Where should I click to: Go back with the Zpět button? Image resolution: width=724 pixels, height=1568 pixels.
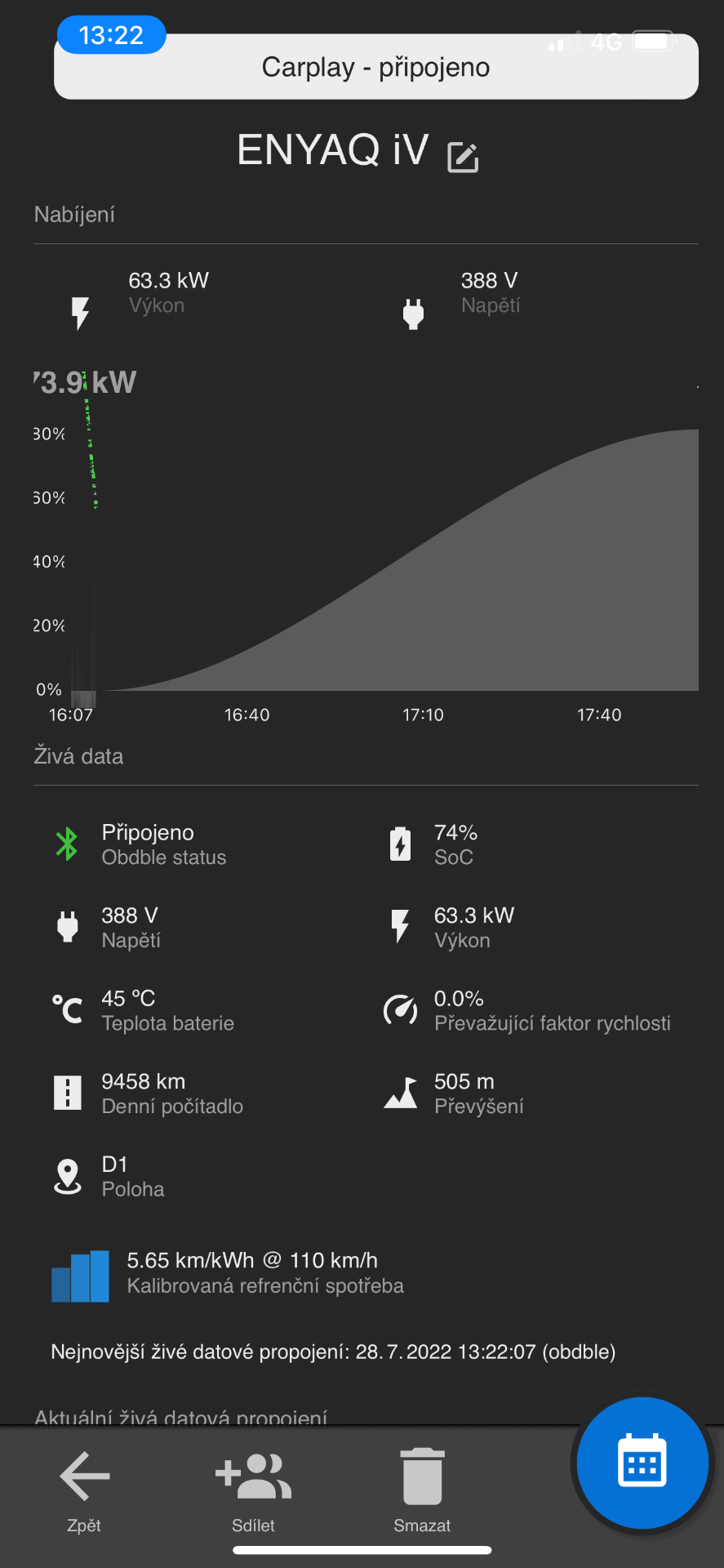(x=84, y=1490)
